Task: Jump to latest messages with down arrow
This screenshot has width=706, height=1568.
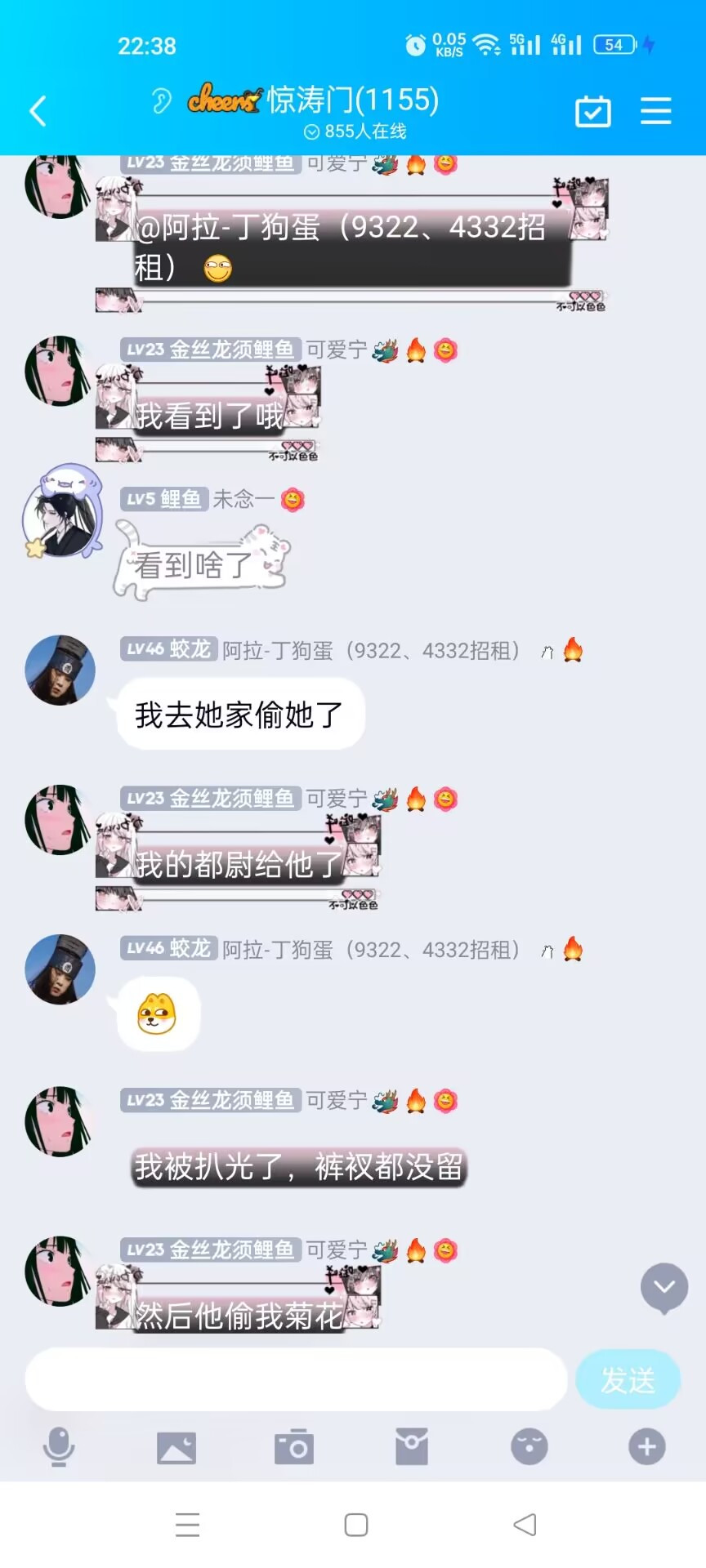Action: coord(664,1287)
